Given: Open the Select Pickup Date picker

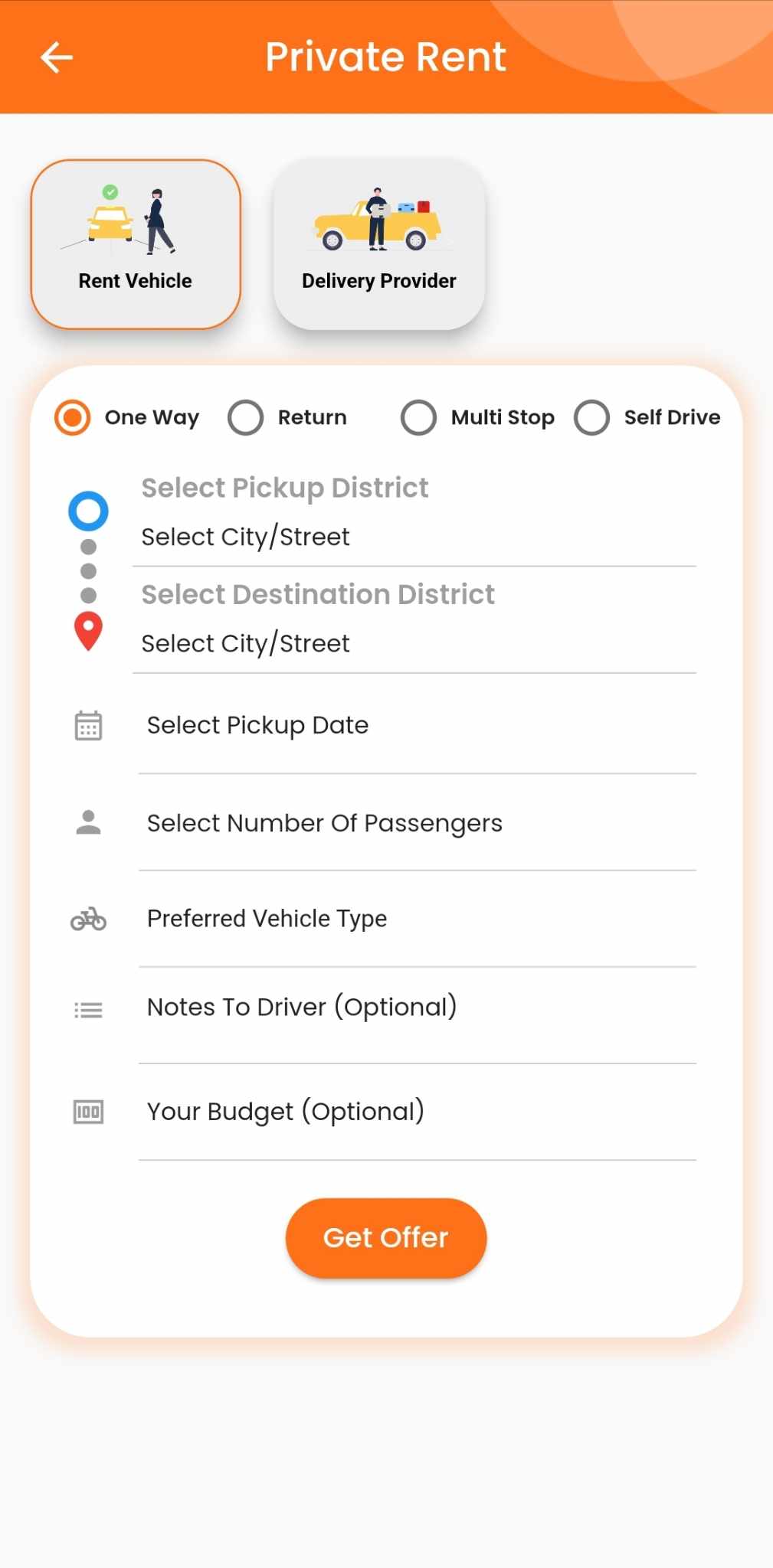Looking at the screenshot, I should [x=417, y=725].
